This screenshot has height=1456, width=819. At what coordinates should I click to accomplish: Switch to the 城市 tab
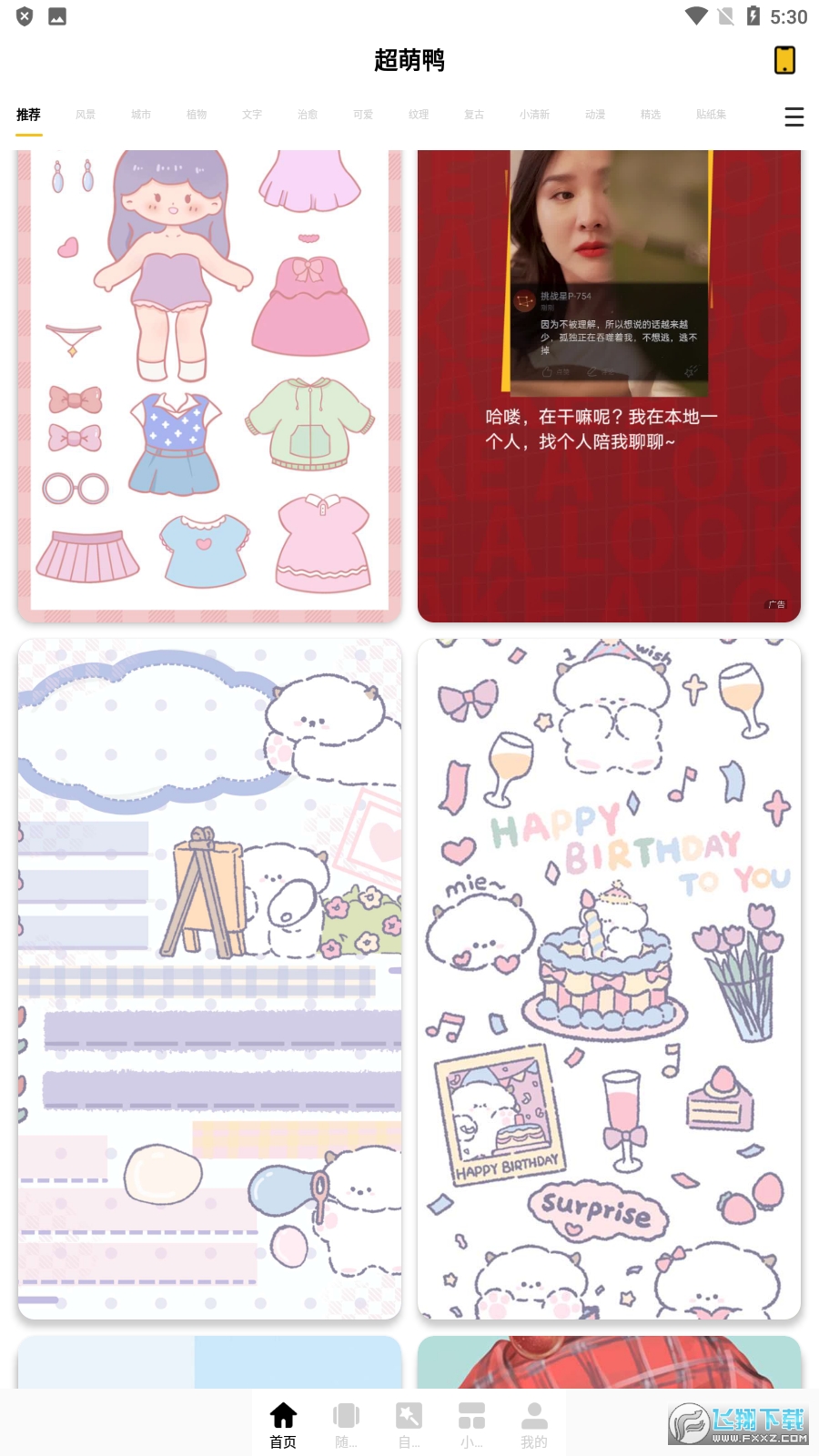pos(141,115)
